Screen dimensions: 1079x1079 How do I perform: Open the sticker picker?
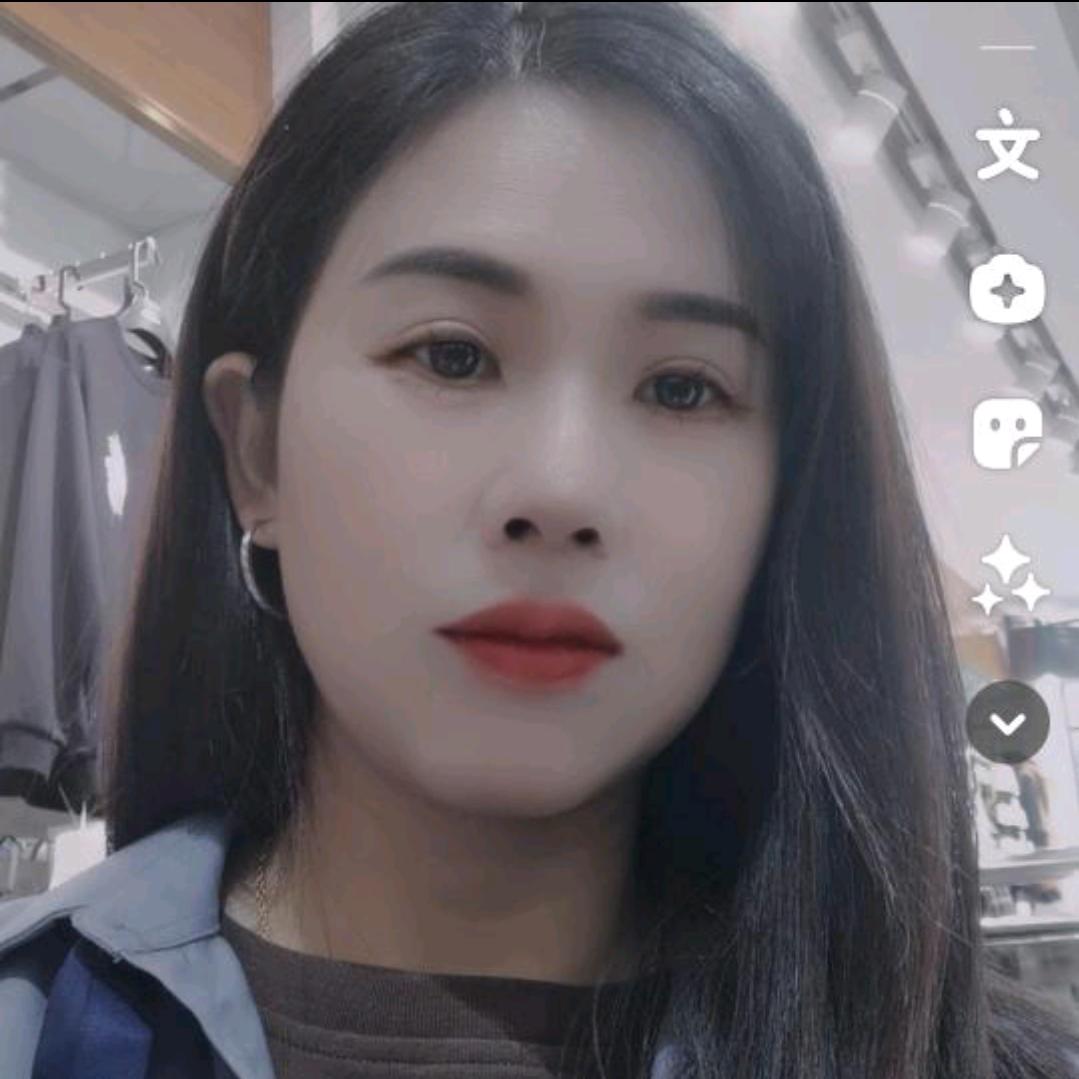coord(1007,436)
